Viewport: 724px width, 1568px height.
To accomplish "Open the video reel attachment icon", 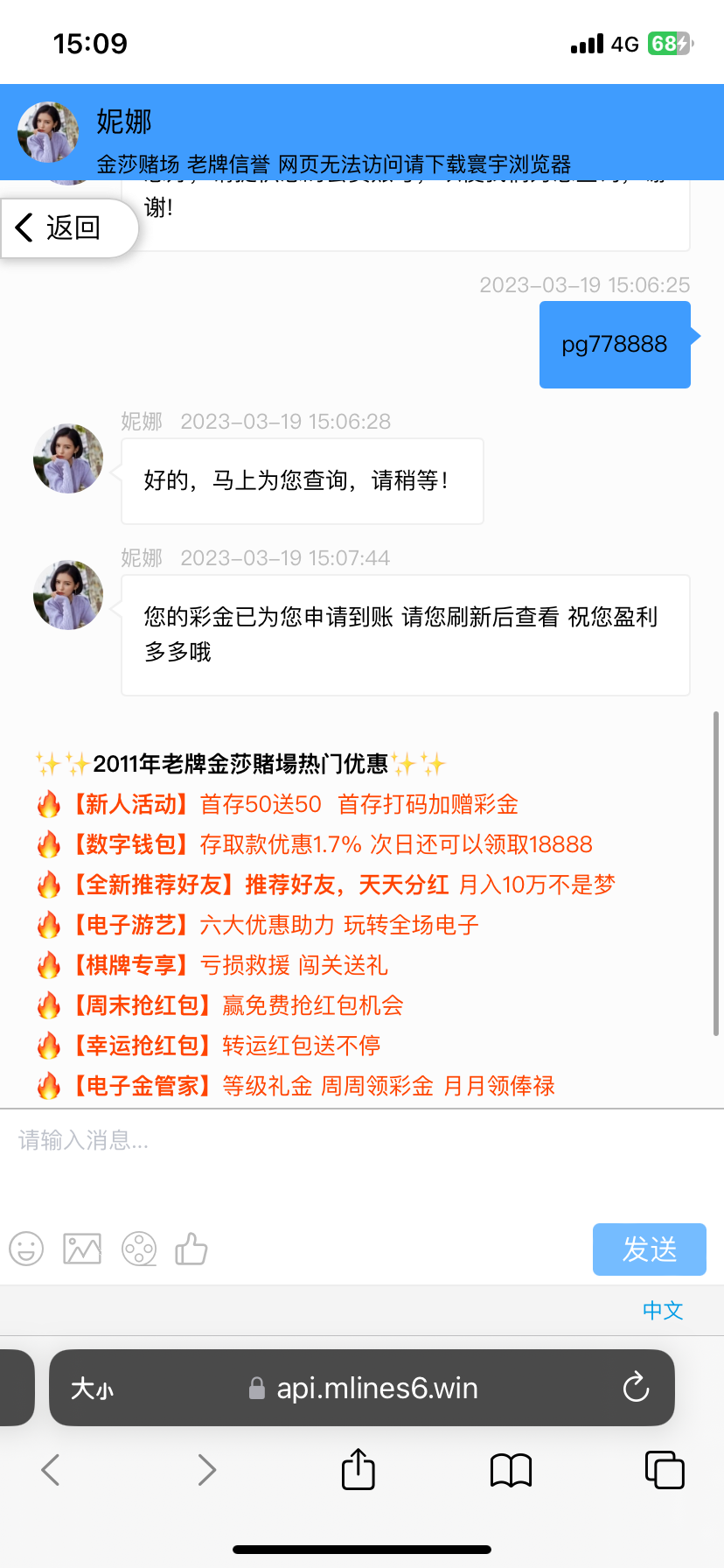I will pyautogui.click(x=139, y=1249).
